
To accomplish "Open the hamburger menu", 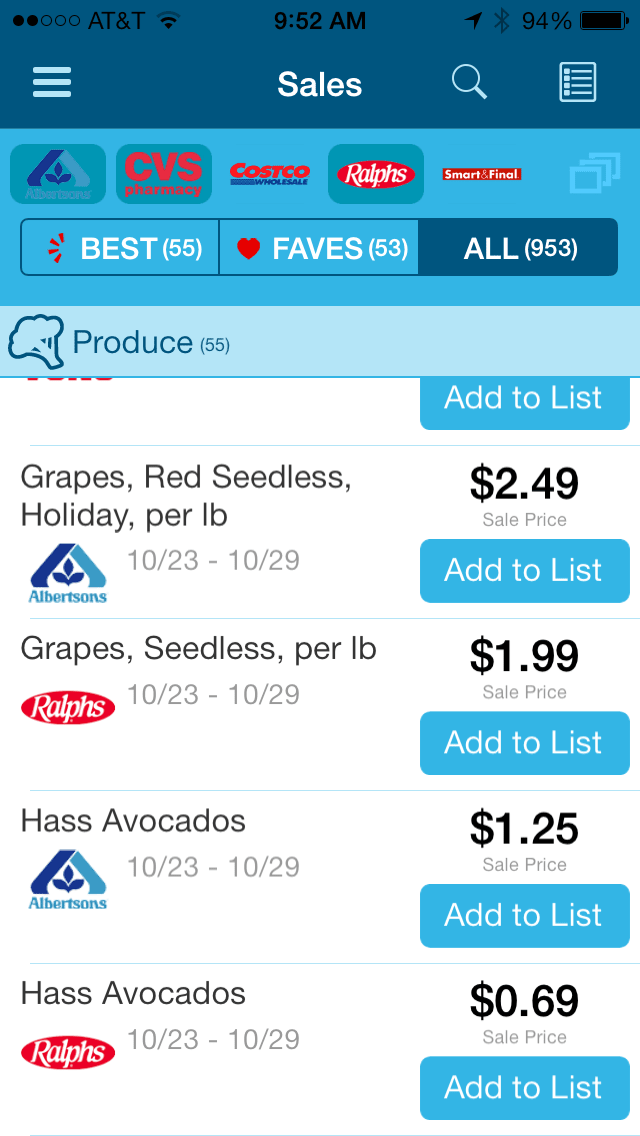I will (52, 82).
